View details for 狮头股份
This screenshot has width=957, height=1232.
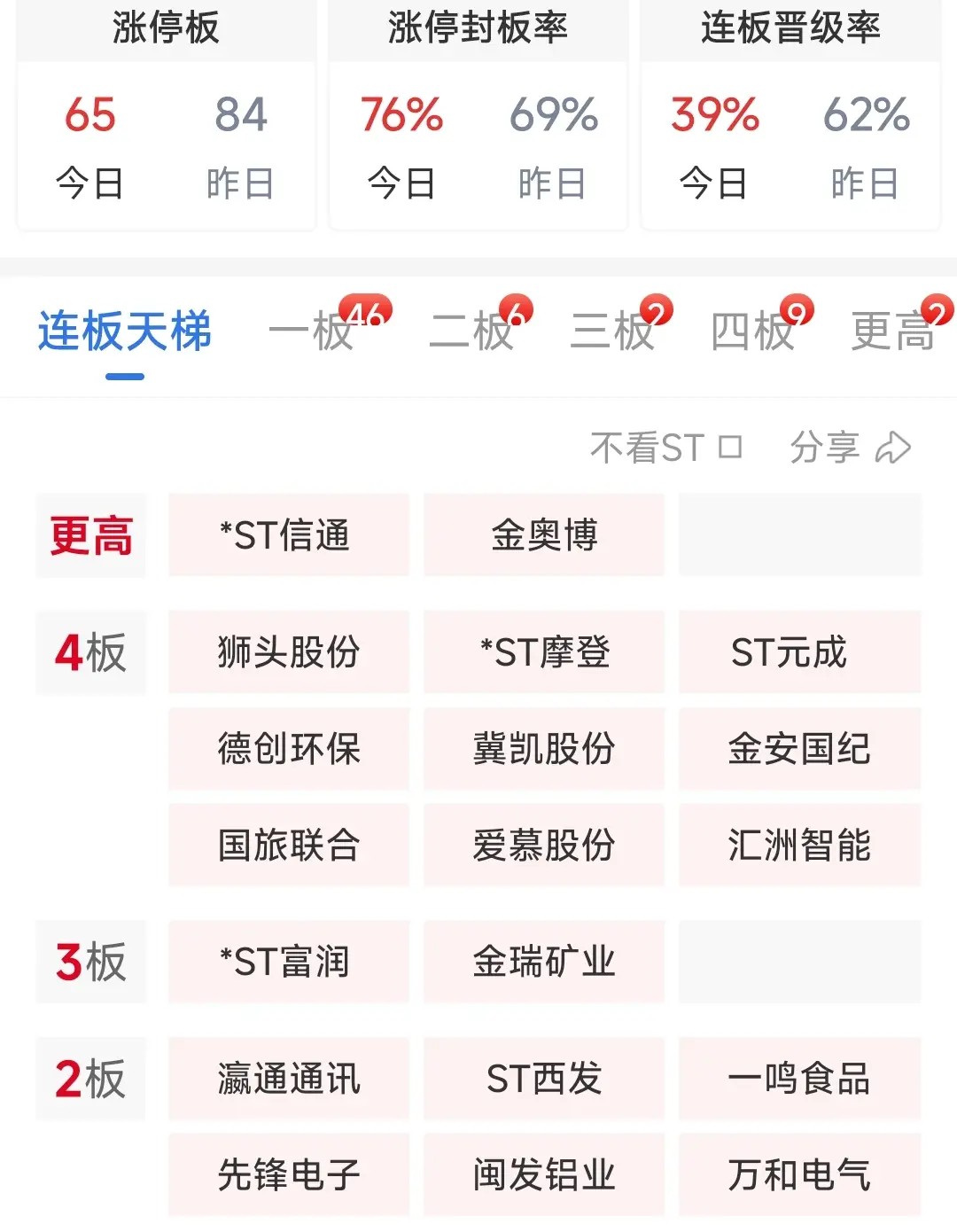(288, 652)
